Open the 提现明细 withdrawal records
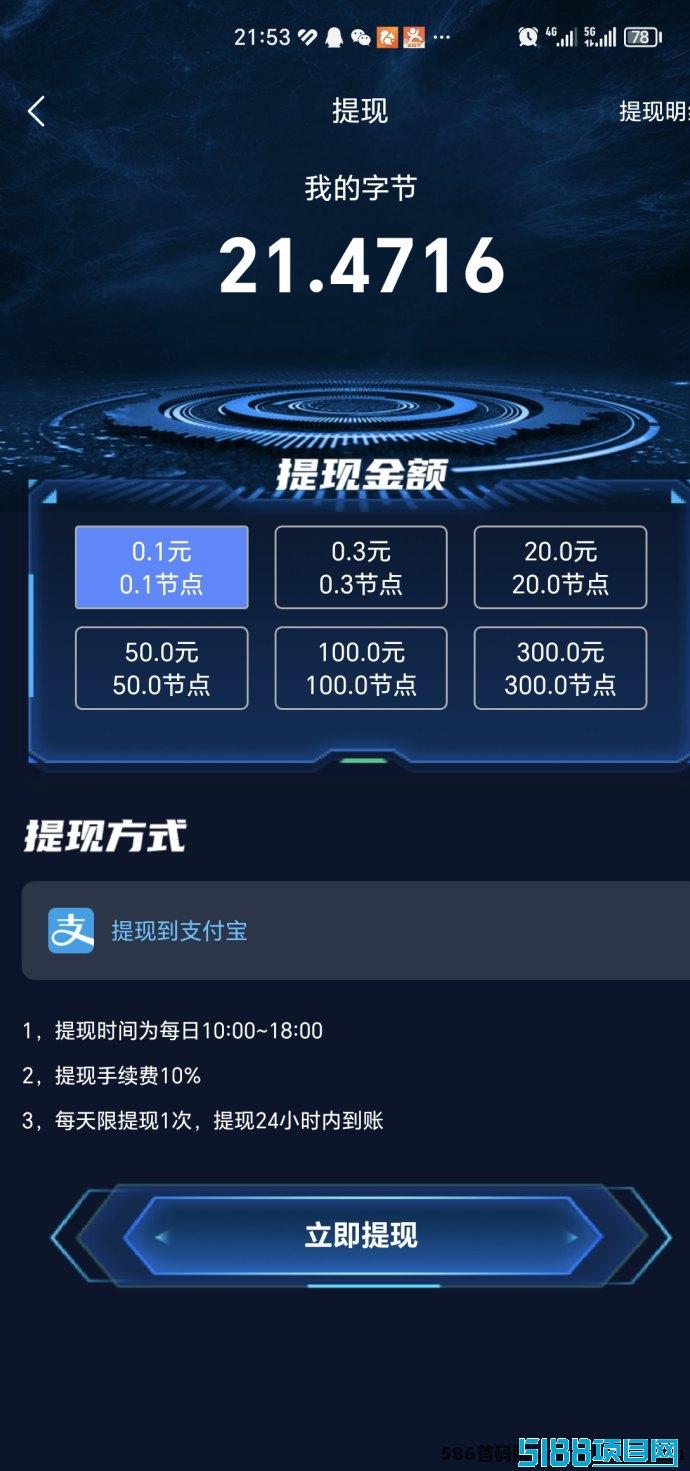The height and width of the screenshot is (1471, 690). (x=654, y=111)
